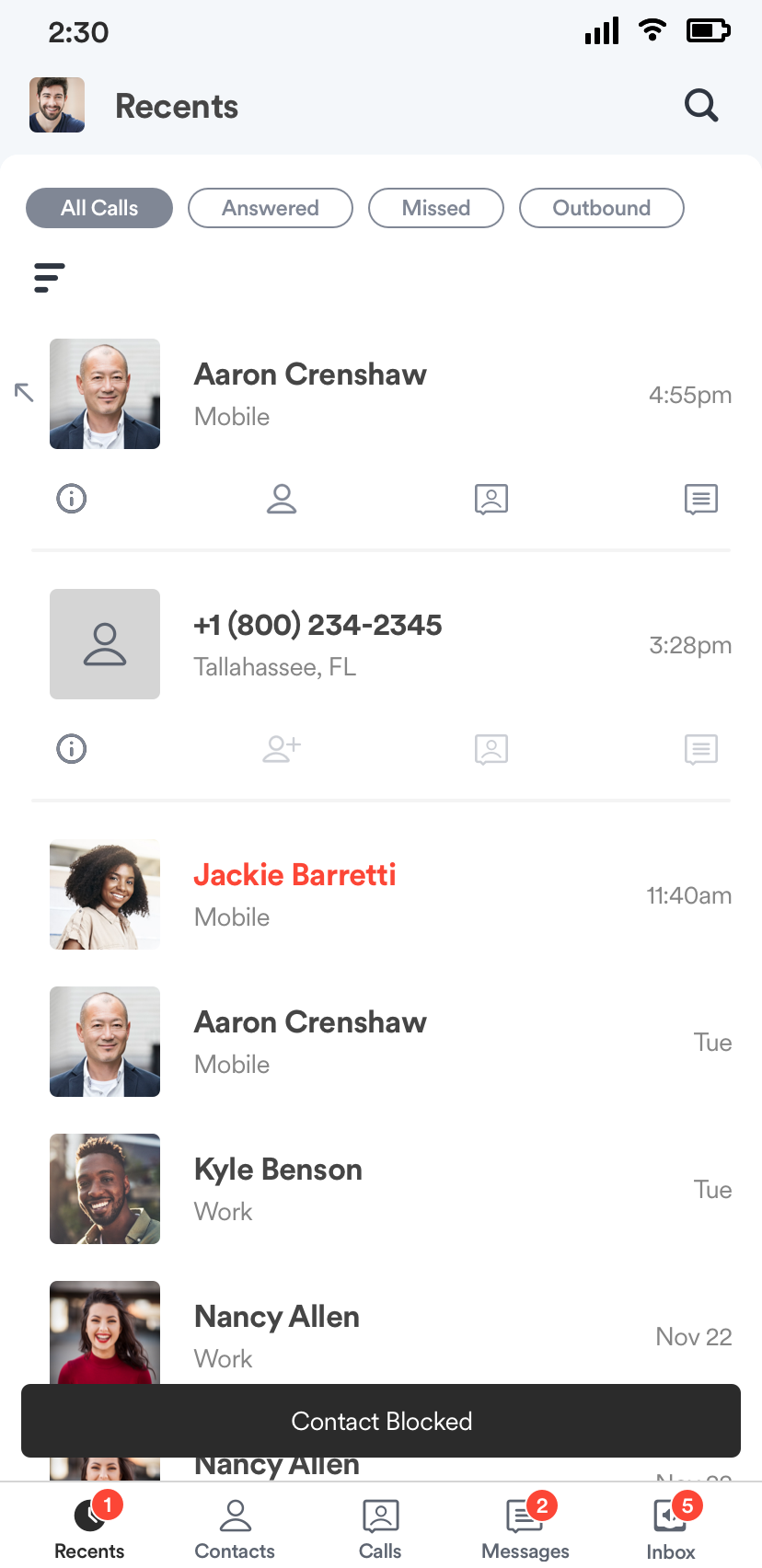Image resolution: width=762 pixels, height=1568 pixels.
Task: Open the user profile avatar
Action: 57,105
